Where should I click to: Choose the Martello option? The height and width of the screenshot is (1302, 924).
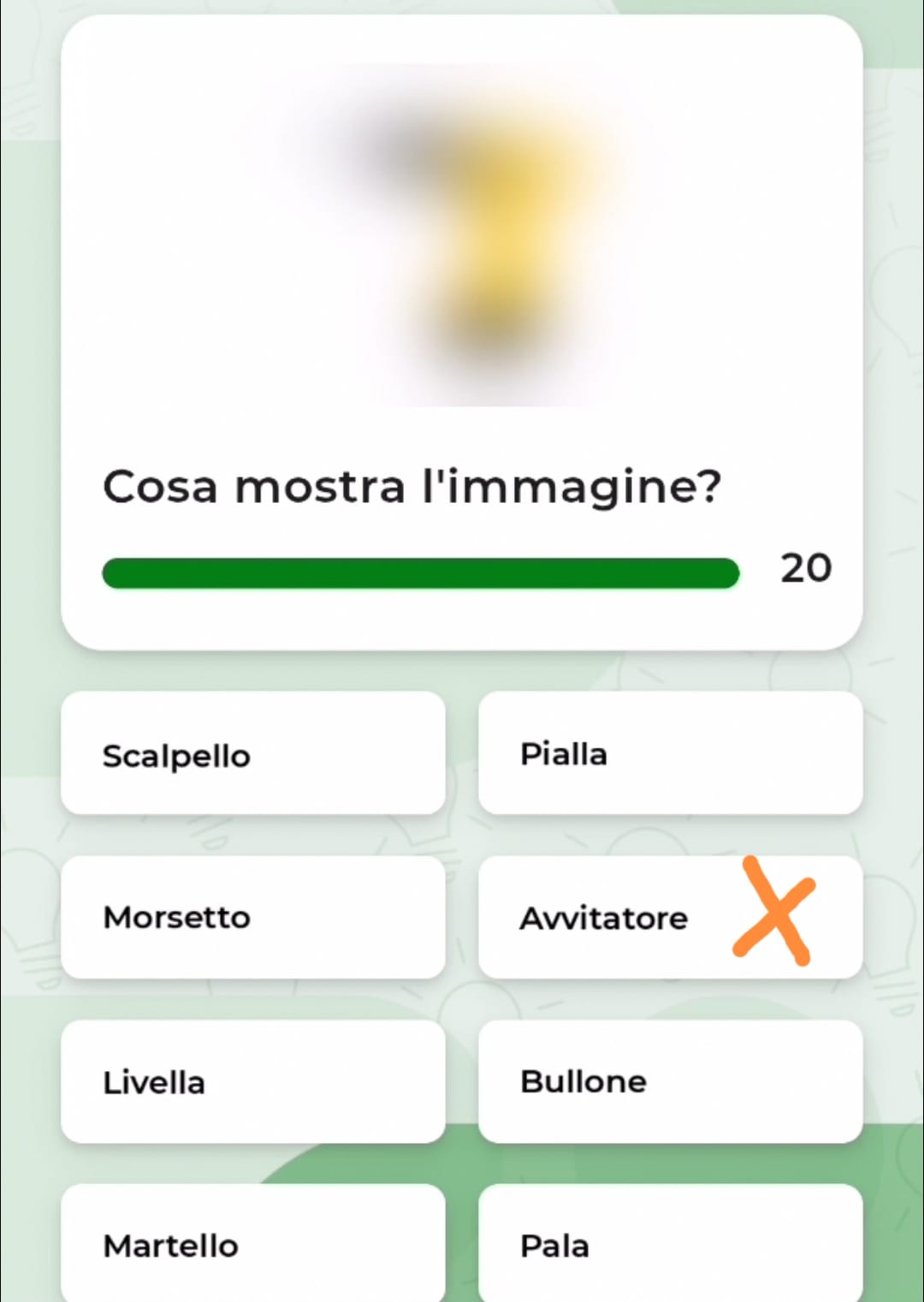[252, 1245]
